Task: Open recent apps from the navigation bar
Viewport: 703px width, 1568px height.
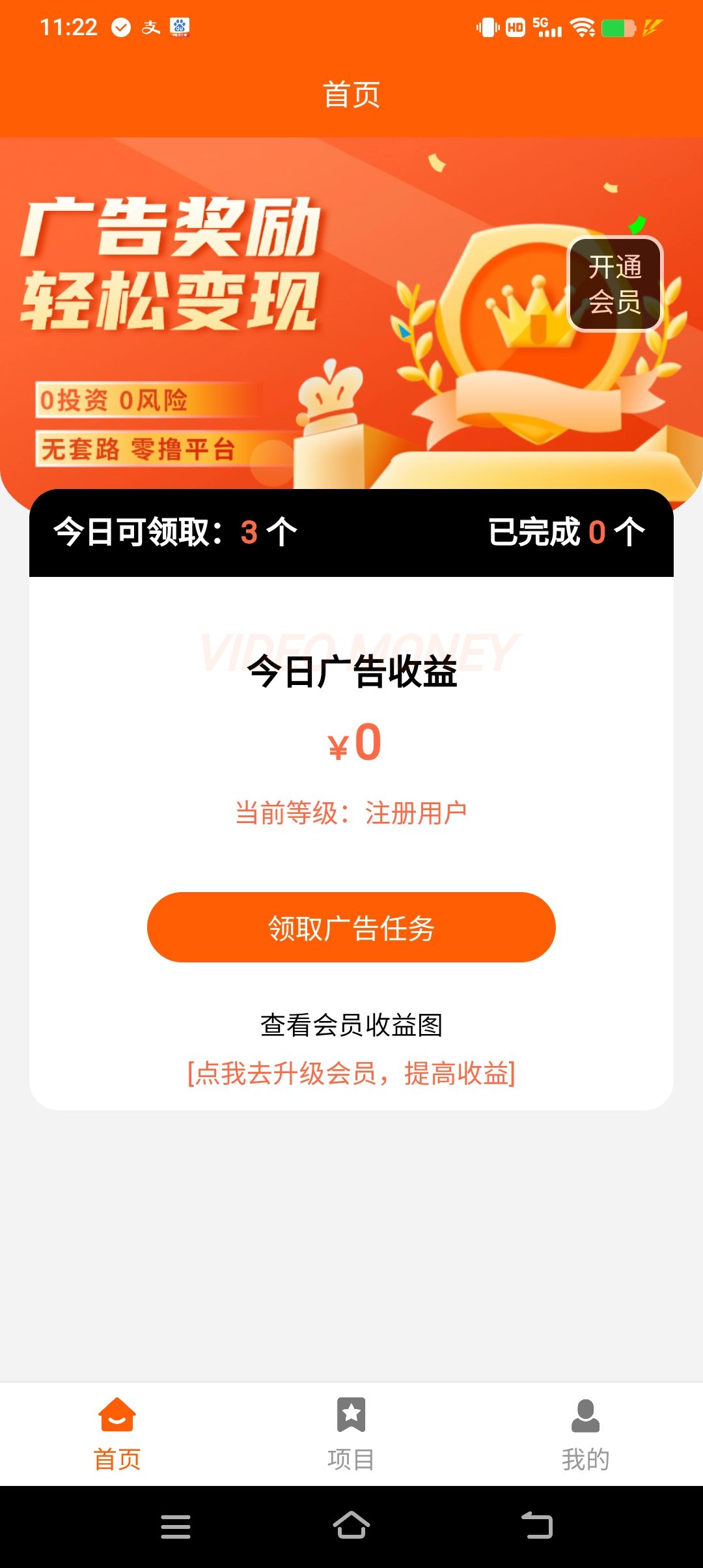Action: (x=176, y=1526)
